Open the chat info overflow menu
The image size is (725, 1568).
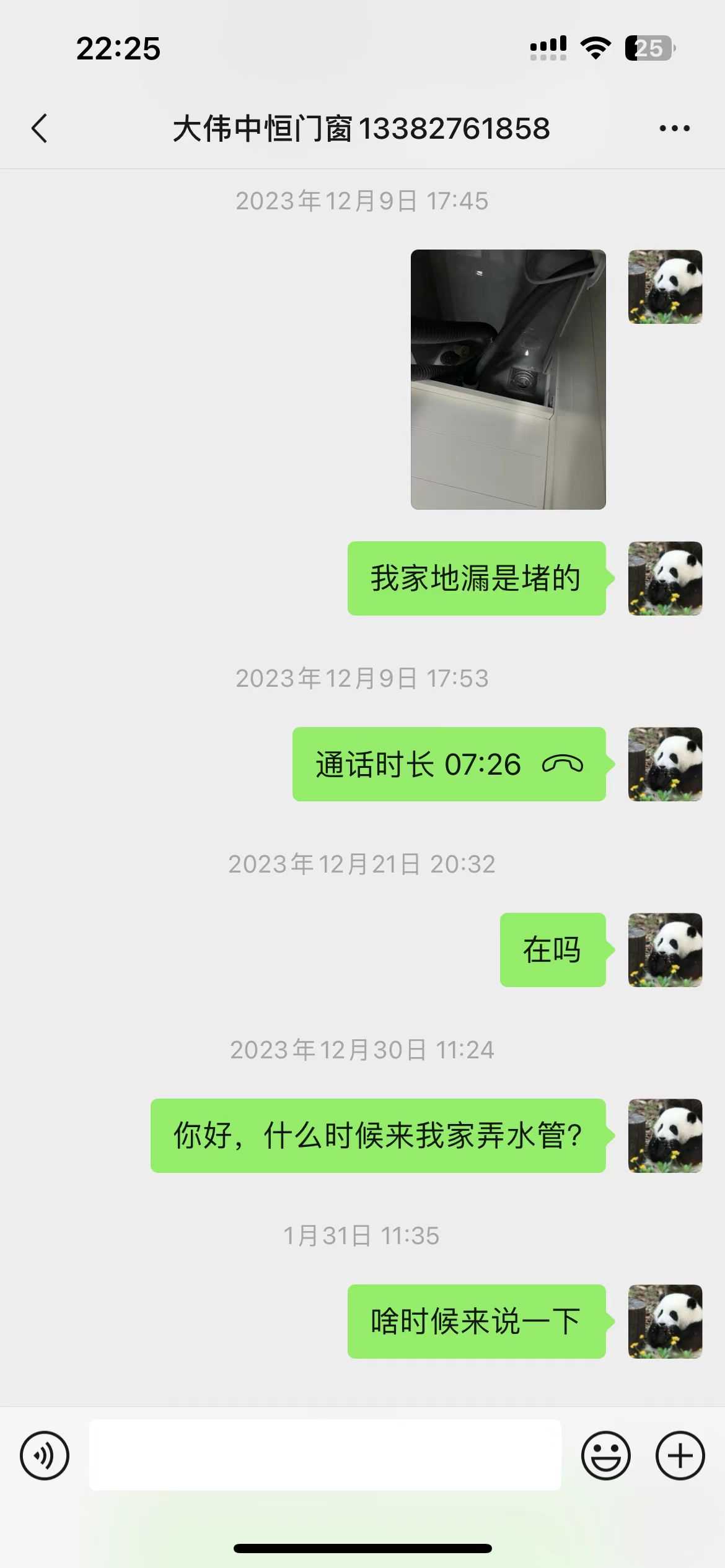674,129
